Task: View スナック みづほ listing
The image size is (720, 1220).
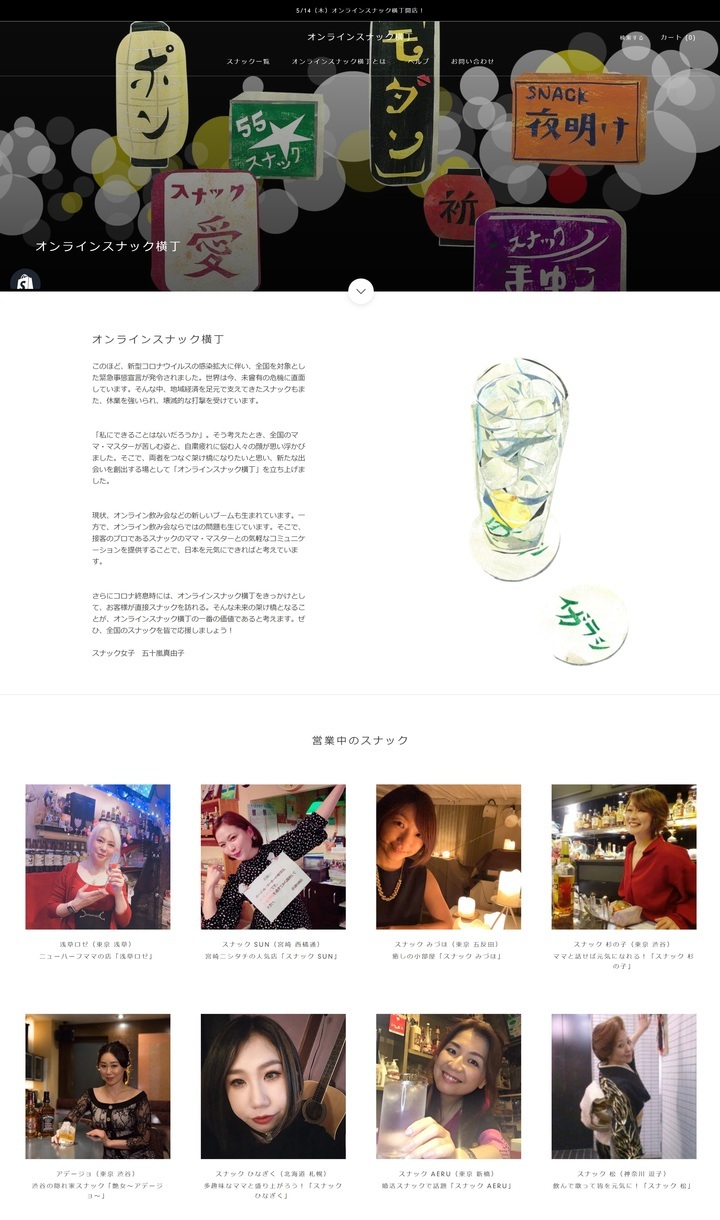Action: click(x=448, y=873)
